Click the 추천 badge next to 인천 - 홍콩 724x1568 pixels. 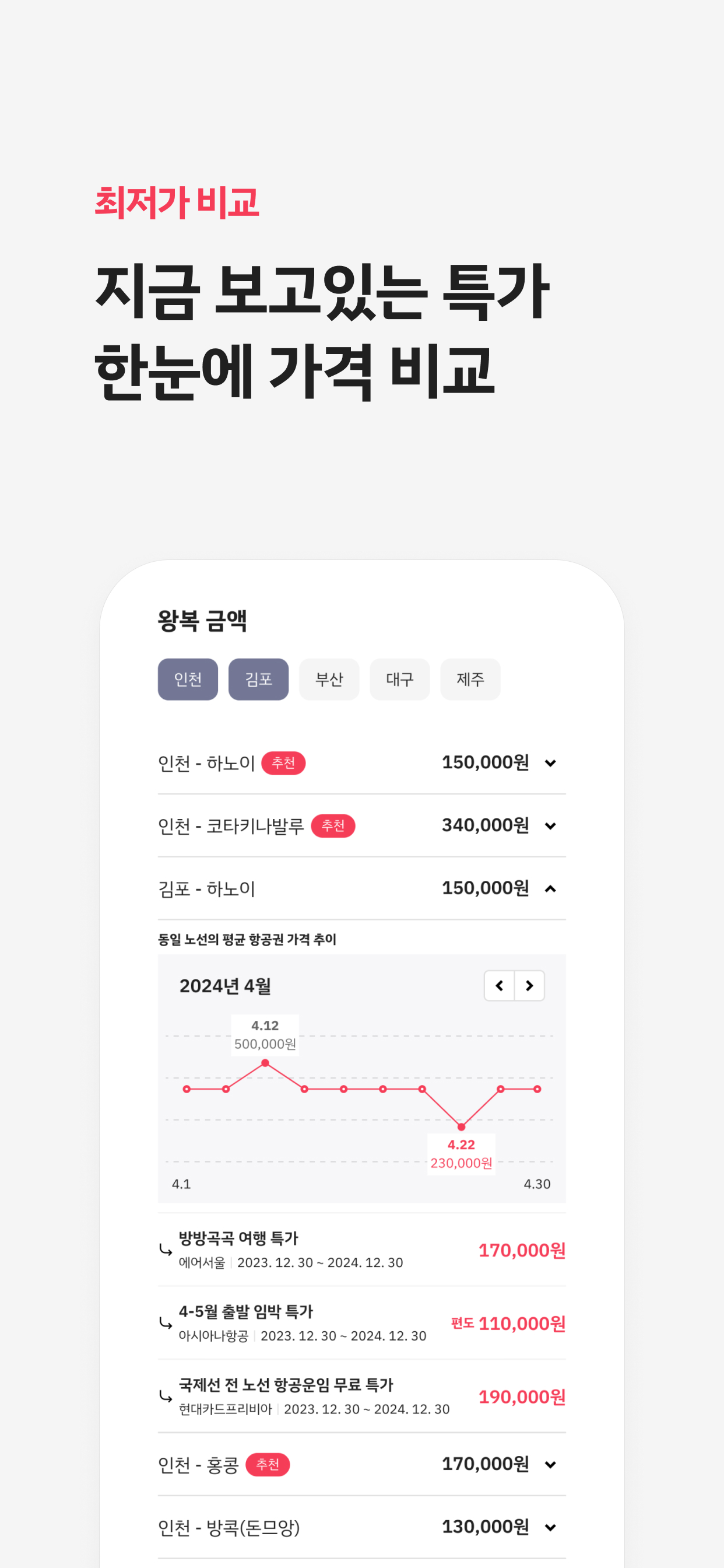[x=270, y=1464]
